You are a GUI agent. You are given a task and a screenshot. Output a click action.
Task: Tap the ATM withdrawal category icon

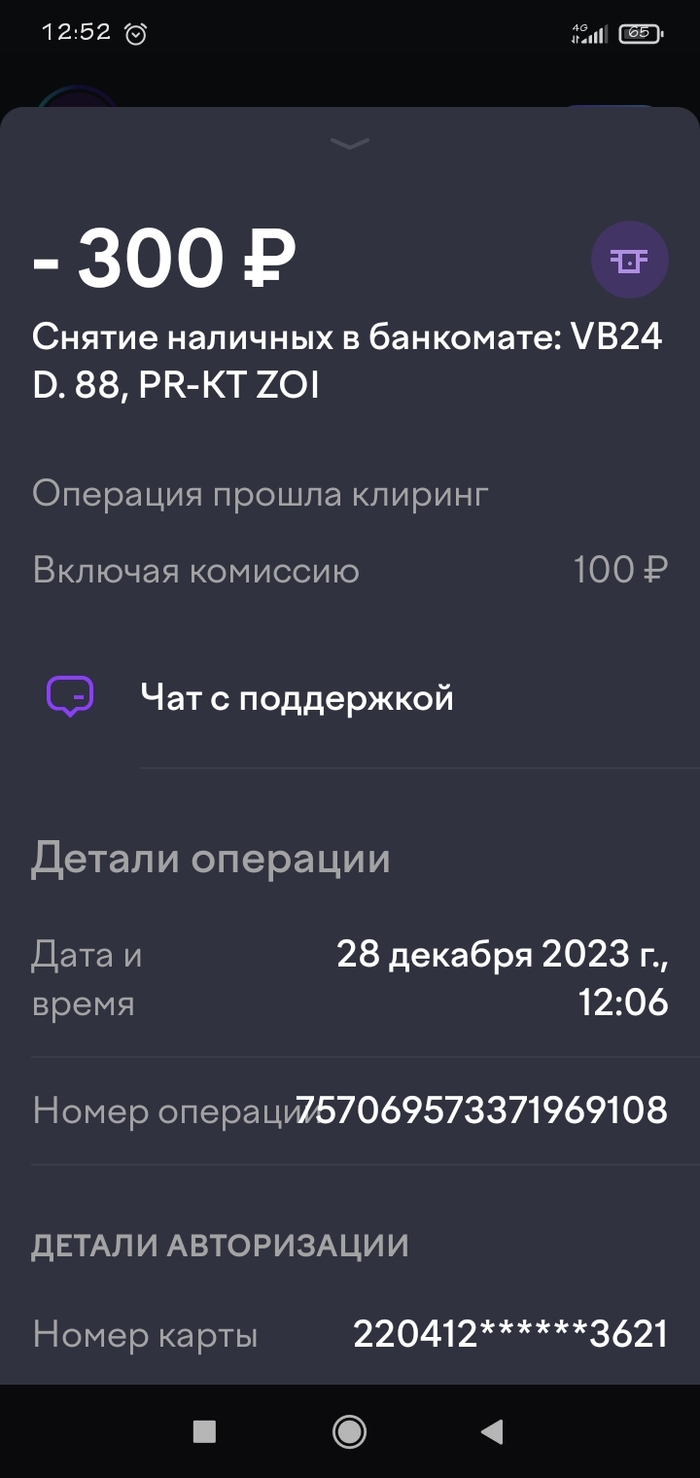tap(629, 260)
